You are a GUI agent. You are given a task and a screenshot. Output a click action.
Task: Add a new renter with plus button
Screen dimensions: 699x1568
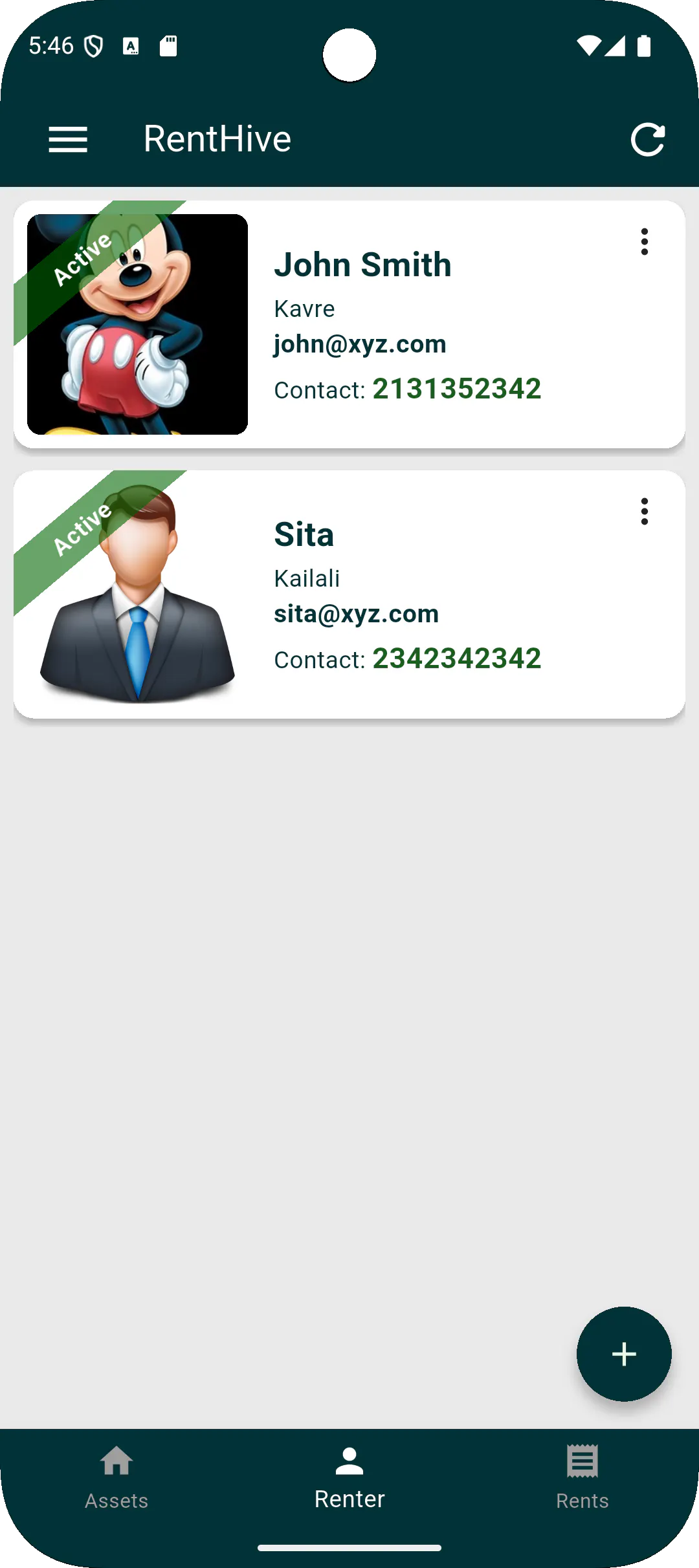pyautogui.click(x=624, y=1354)
